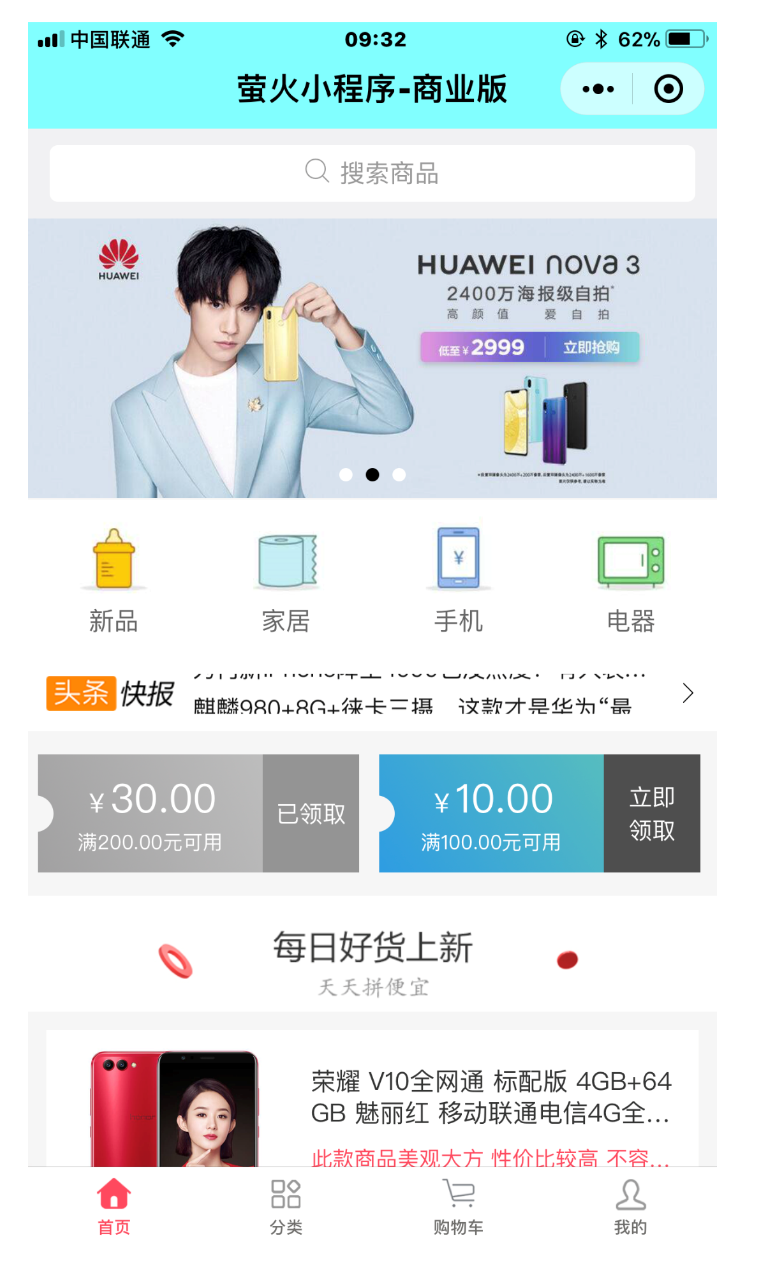Screen dimensions: 768x1267
Task: Open the mini program three-dot menu
Action: [x=598, y=89]
